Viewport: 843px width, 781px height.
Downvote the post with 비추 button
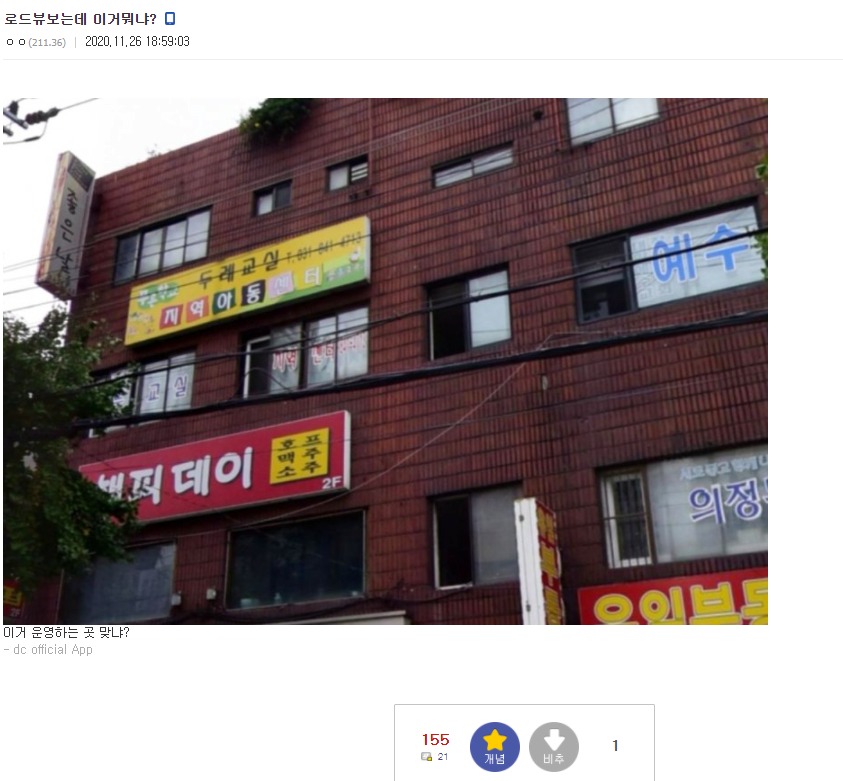(x=554, y=746)
